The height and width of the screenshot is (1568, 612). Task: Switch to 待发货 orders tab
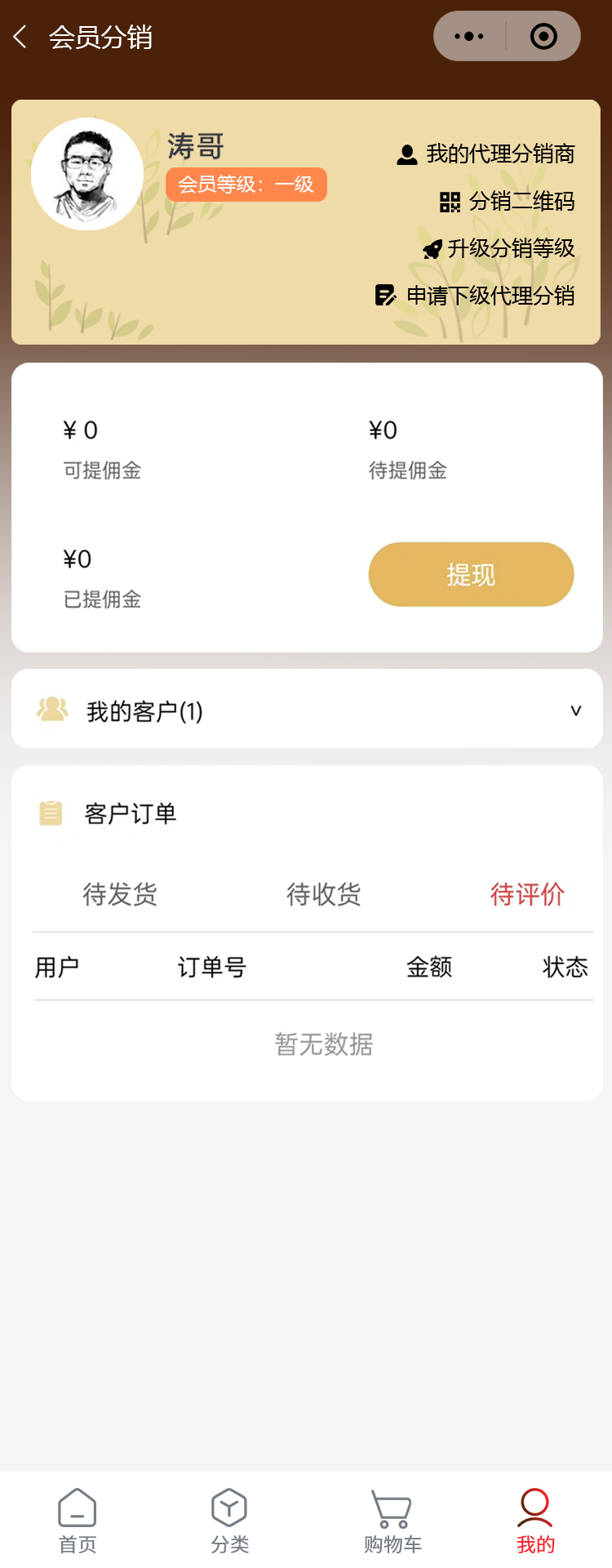(x=120, y=894)
